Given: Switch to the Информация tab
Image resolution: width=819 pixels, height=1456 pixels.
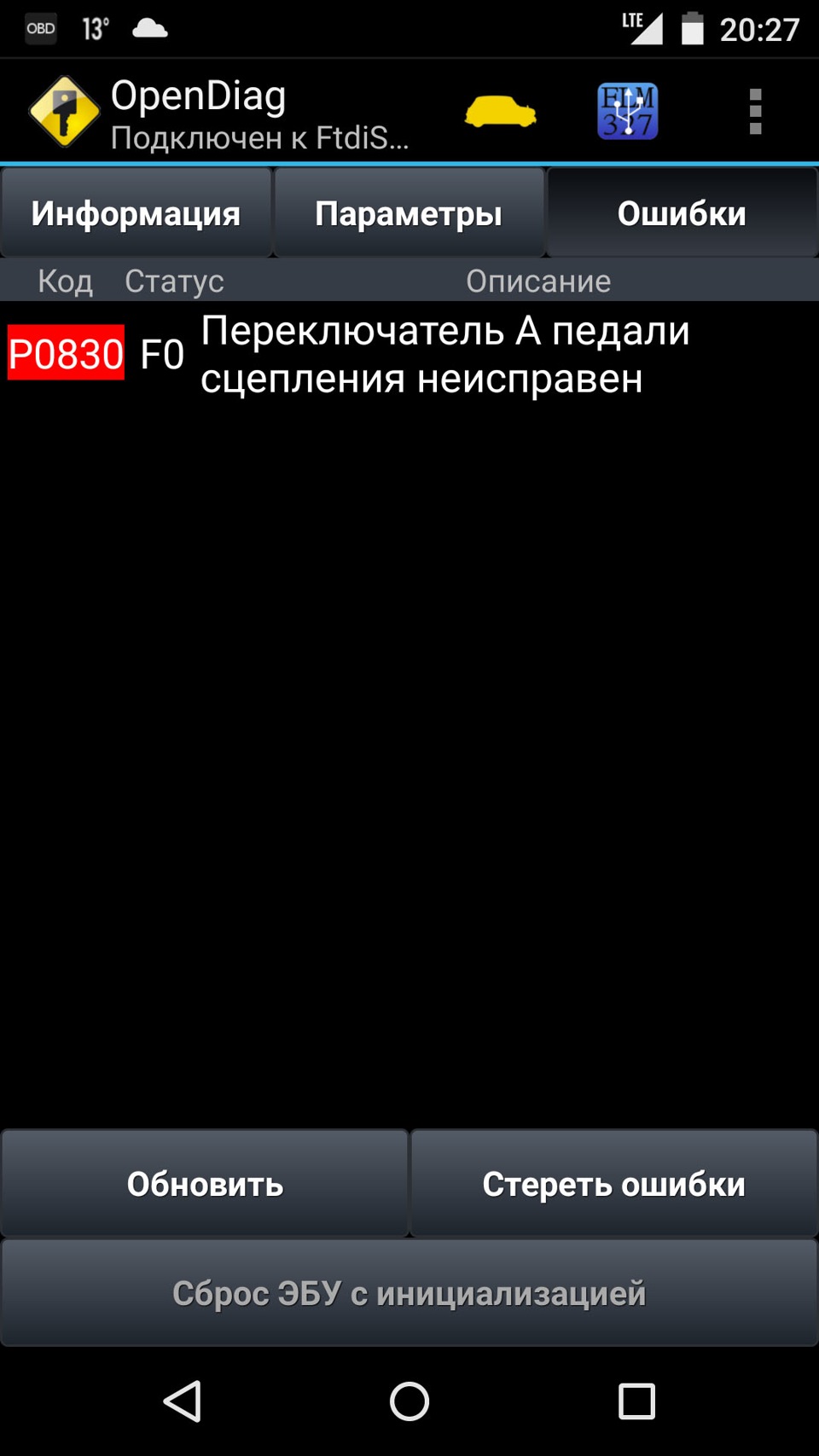Looking at the screenshot, I should (x=136, y=213).
